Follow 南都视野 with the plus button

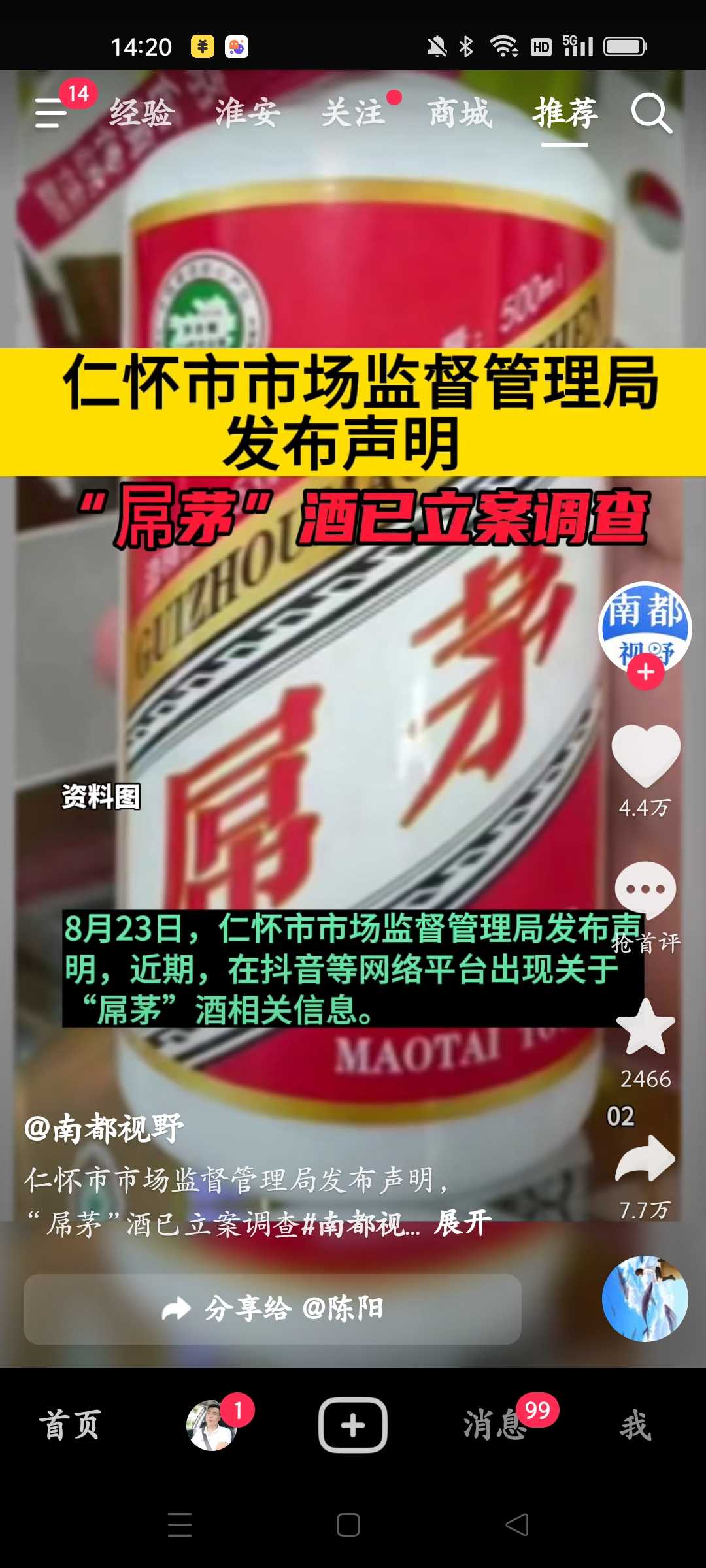[x=646, y=671]
